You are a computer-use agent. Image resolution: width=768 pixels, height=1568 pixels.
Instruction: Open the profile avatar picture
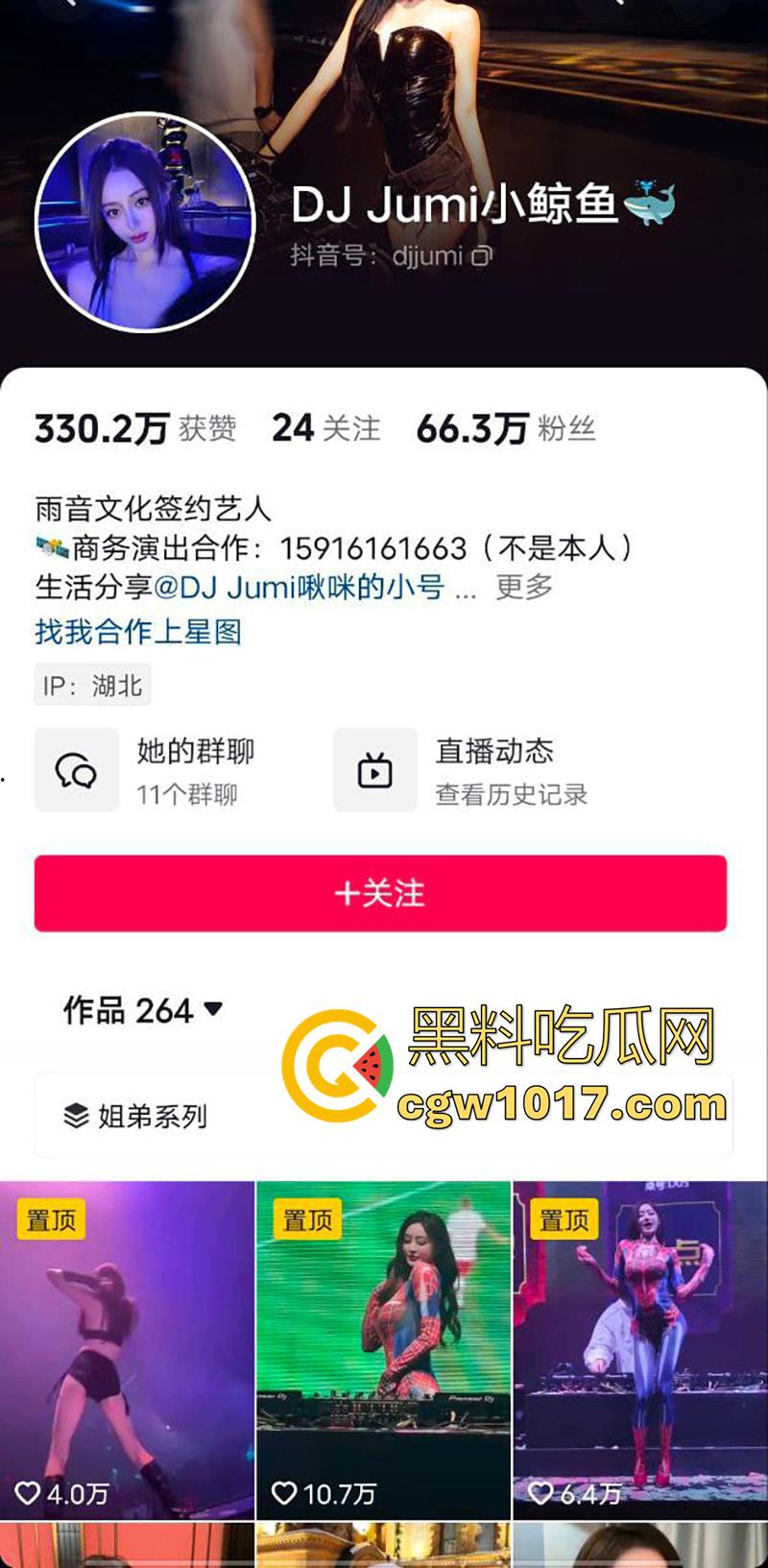pyautogui.click(x=145, y=222)
